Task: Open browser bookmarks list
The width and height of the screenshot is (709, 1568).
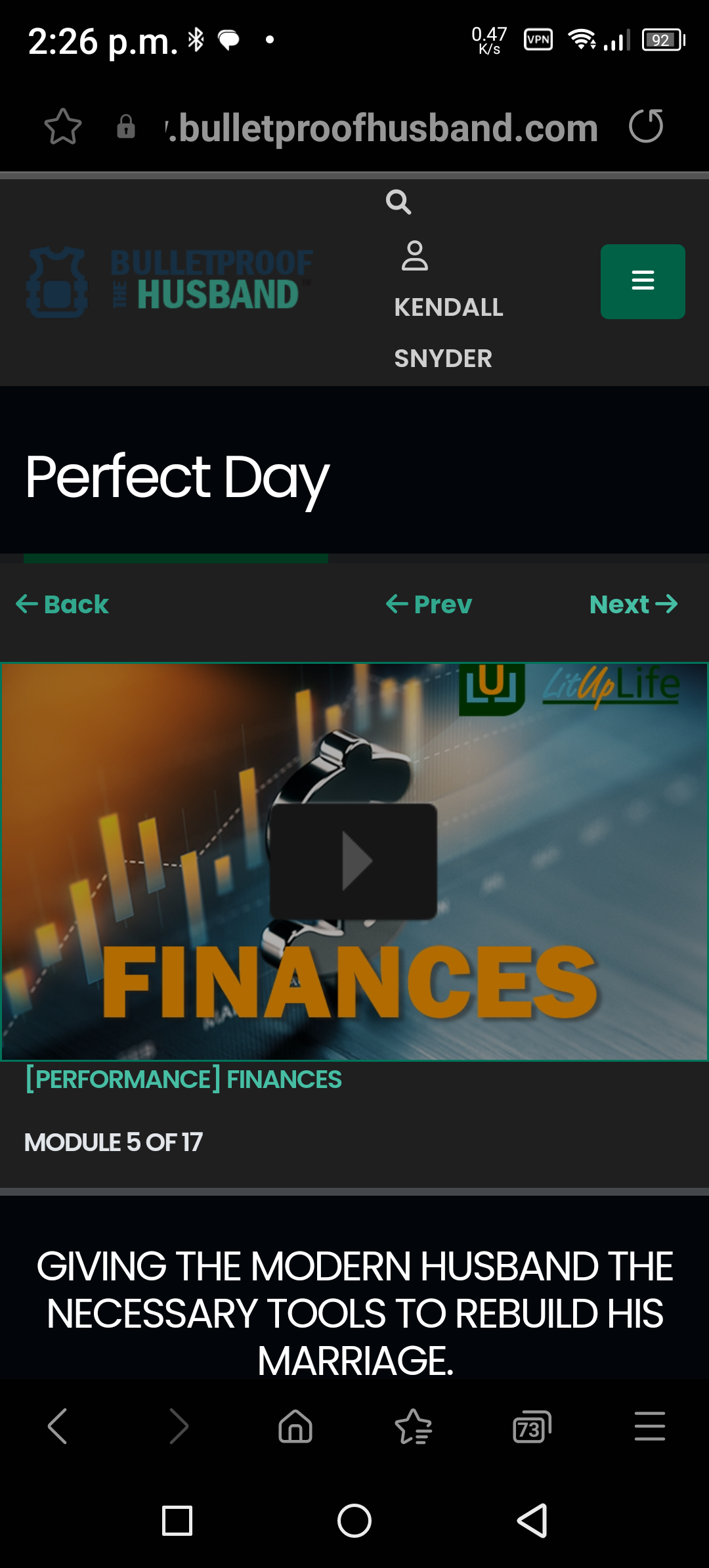Action: 414,1426
